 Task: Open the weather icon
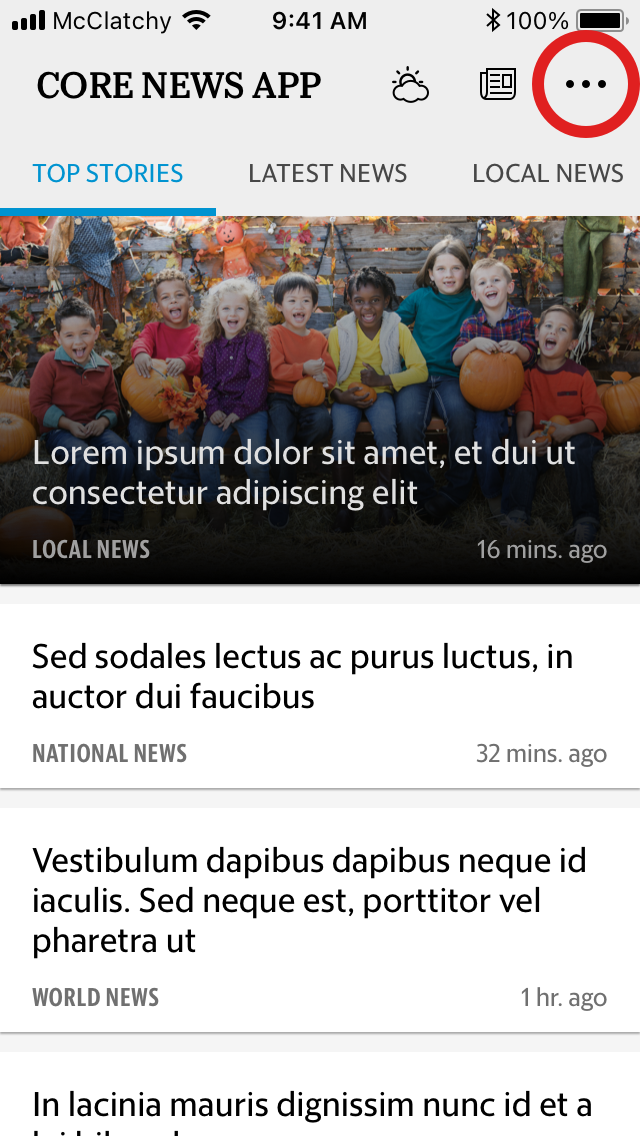coord(410,86)
